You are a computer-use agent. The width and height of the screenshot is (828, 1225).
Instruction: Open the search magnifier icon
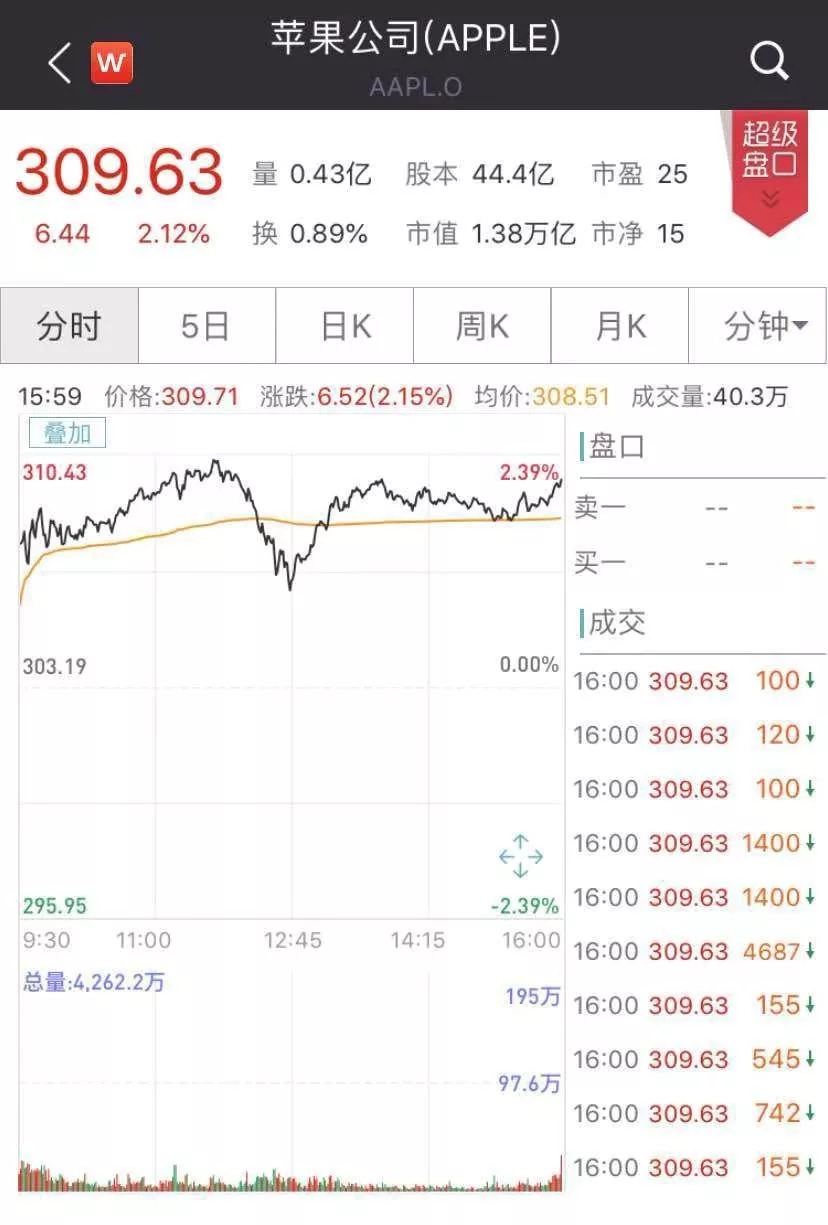coord(769,62)
